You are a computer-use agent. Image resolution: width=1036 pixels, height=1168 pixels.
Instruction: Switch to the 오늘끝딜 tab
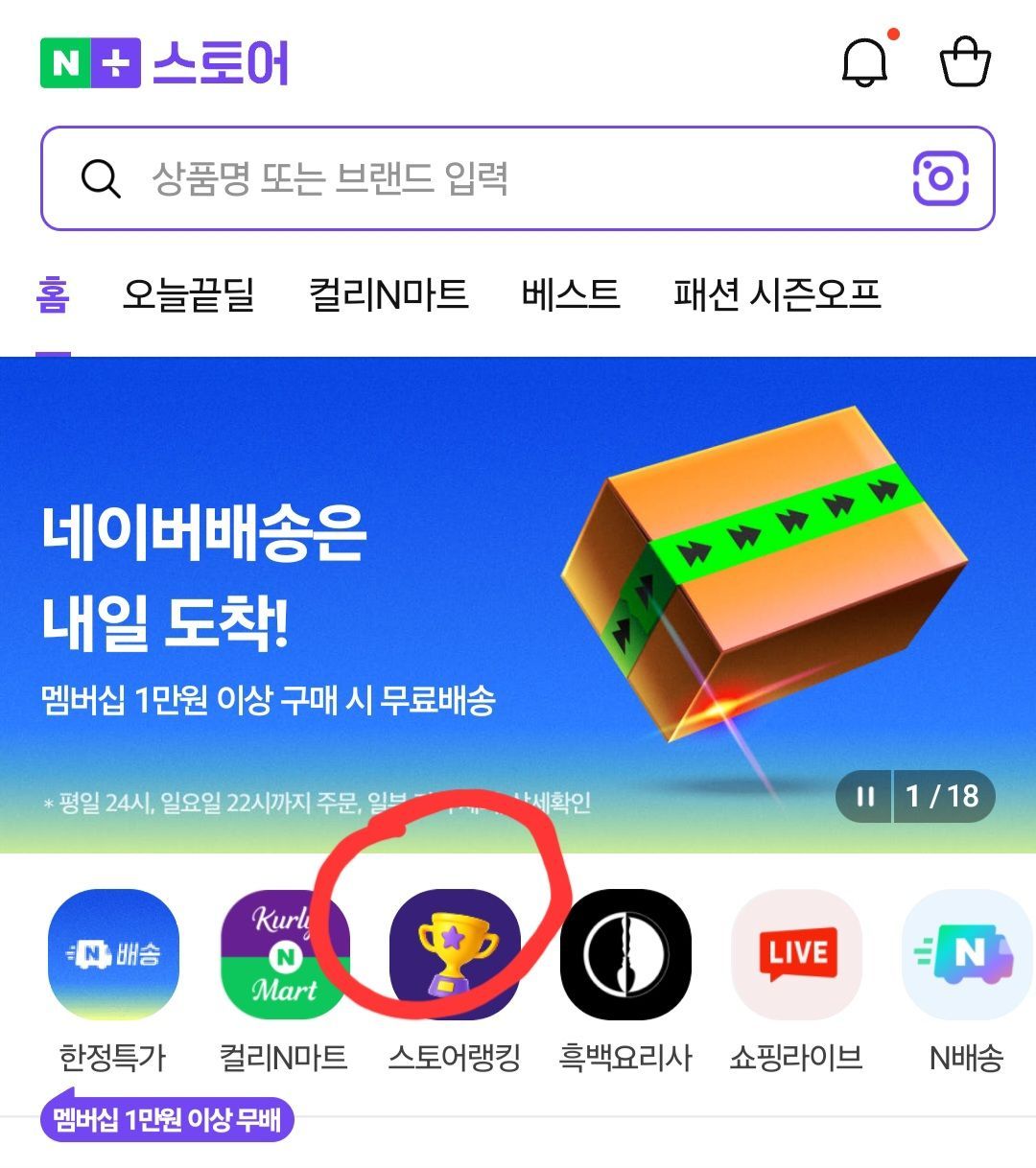click(x=189, y=294)
